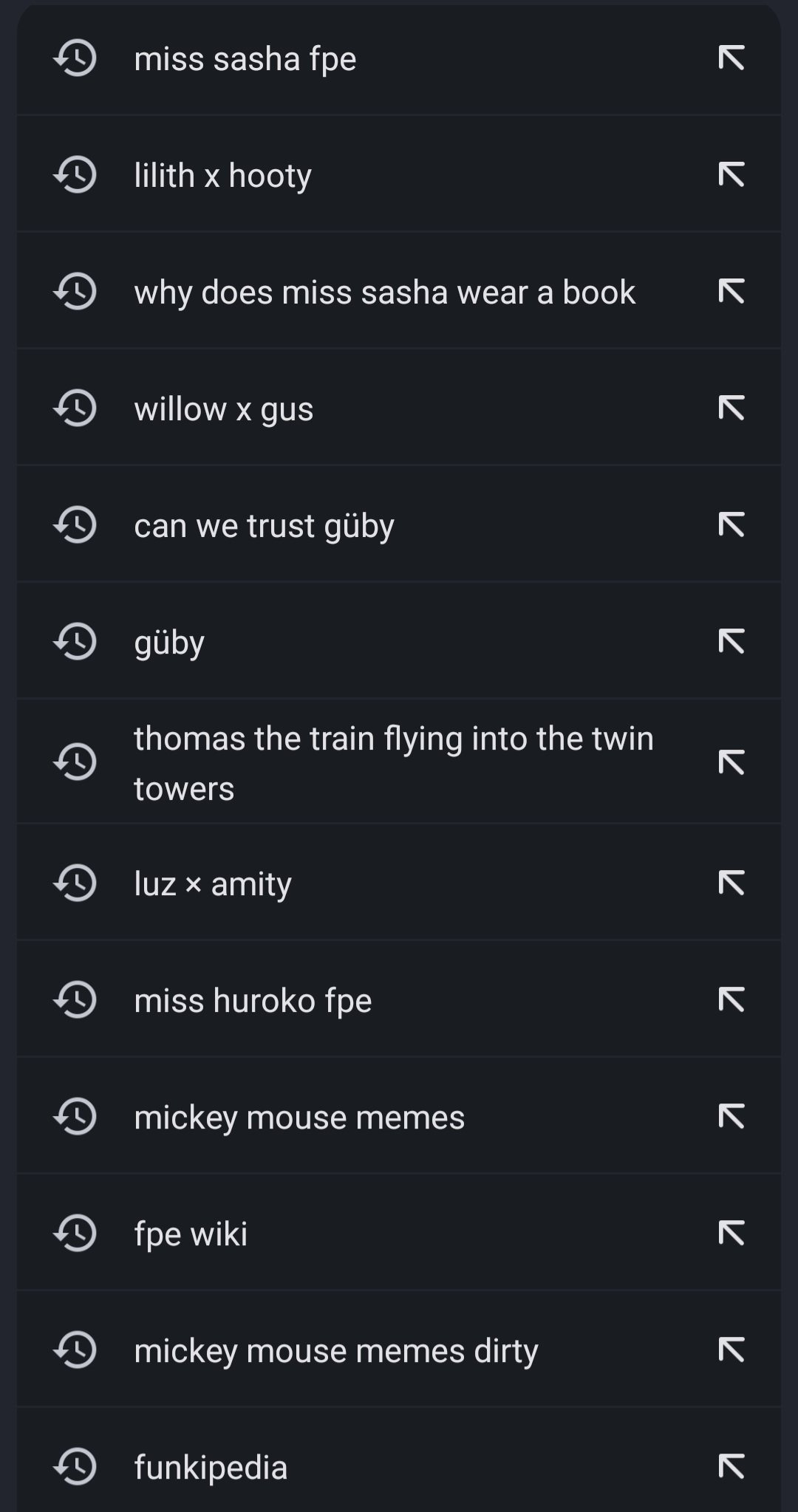Screen dimensions: 798x1512
Task: Select the 'lilith x hooty' history entry
Action: pos(223,176)
